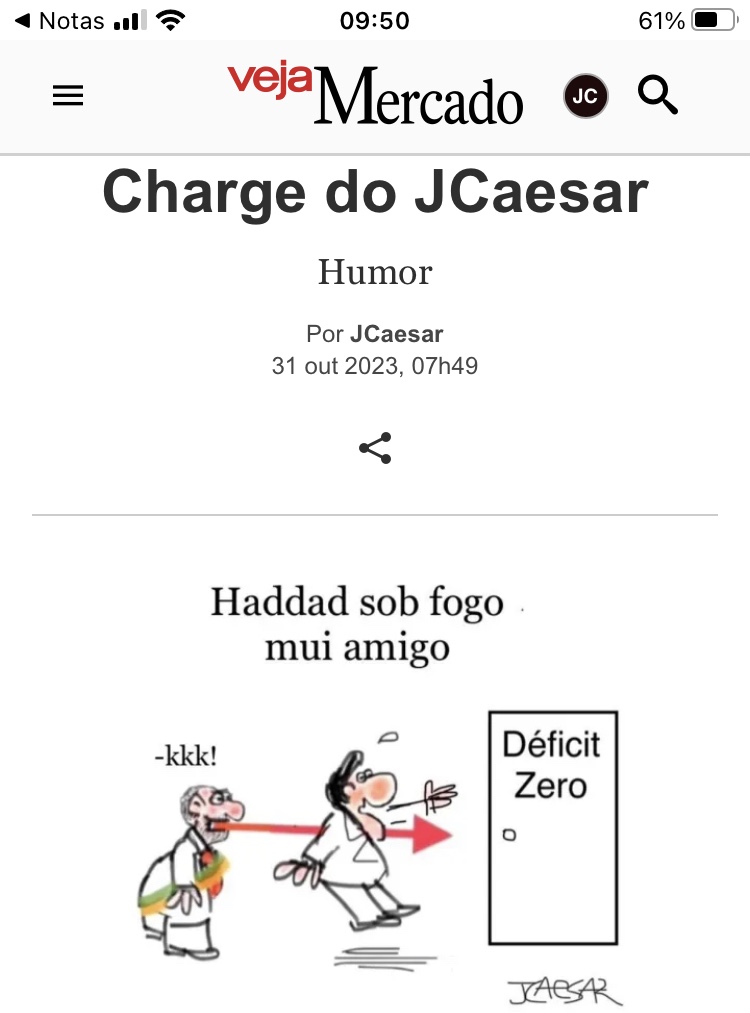Go to the Veja Mercado home page
This screenshot has height=1013, width=750.
pos(375,94)
